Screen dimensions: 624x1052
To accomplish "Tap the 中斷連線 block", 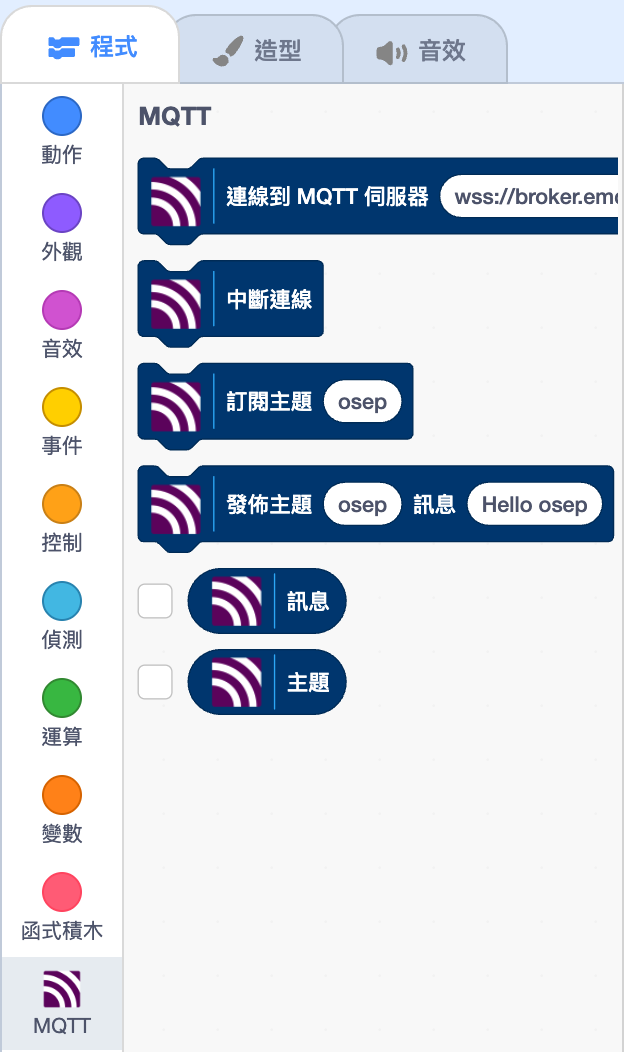I will [x=268, y=299].
